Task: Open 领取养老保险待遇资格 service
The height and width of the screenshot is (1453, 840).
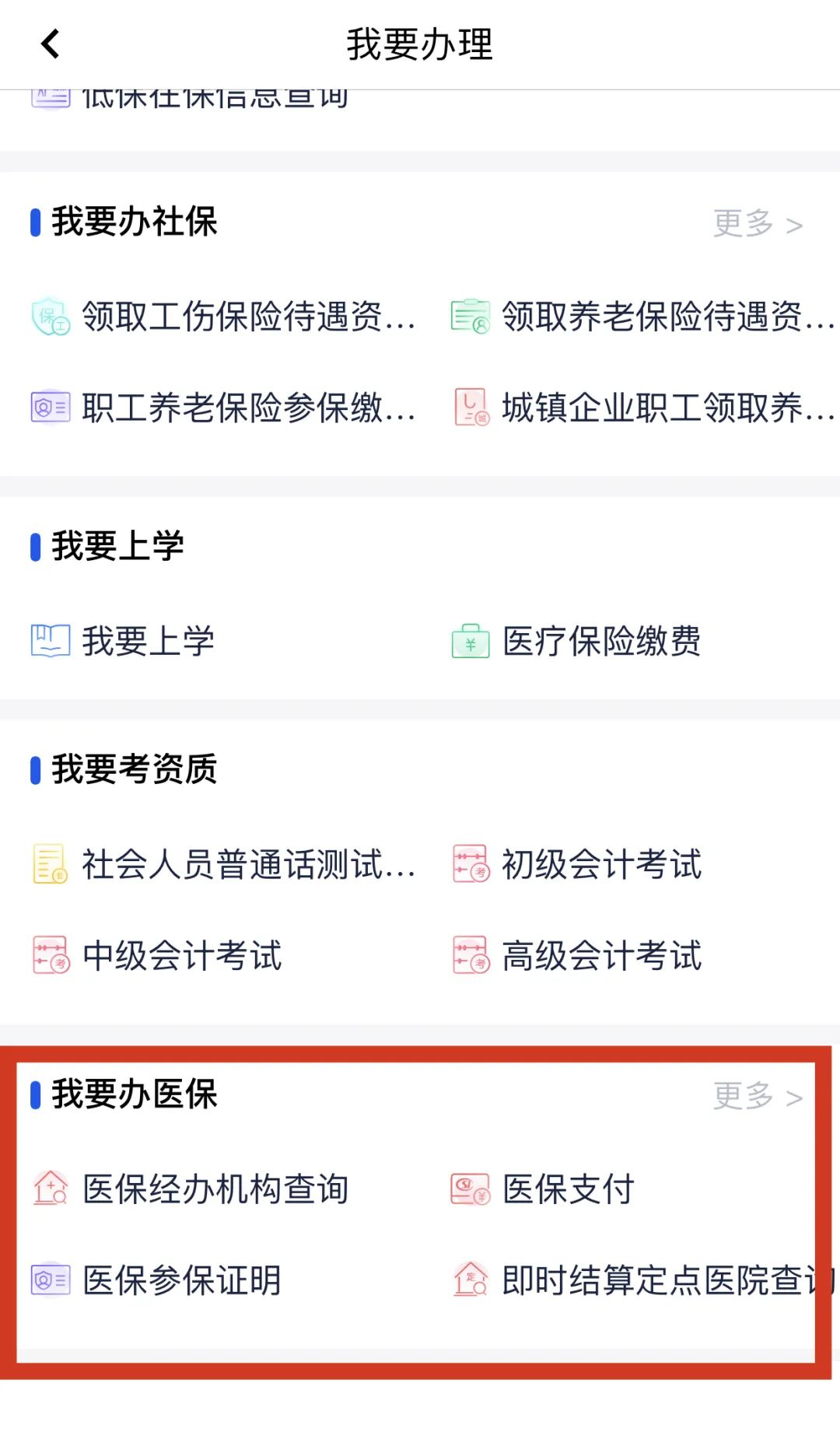Action: click(x=642, y=317)
